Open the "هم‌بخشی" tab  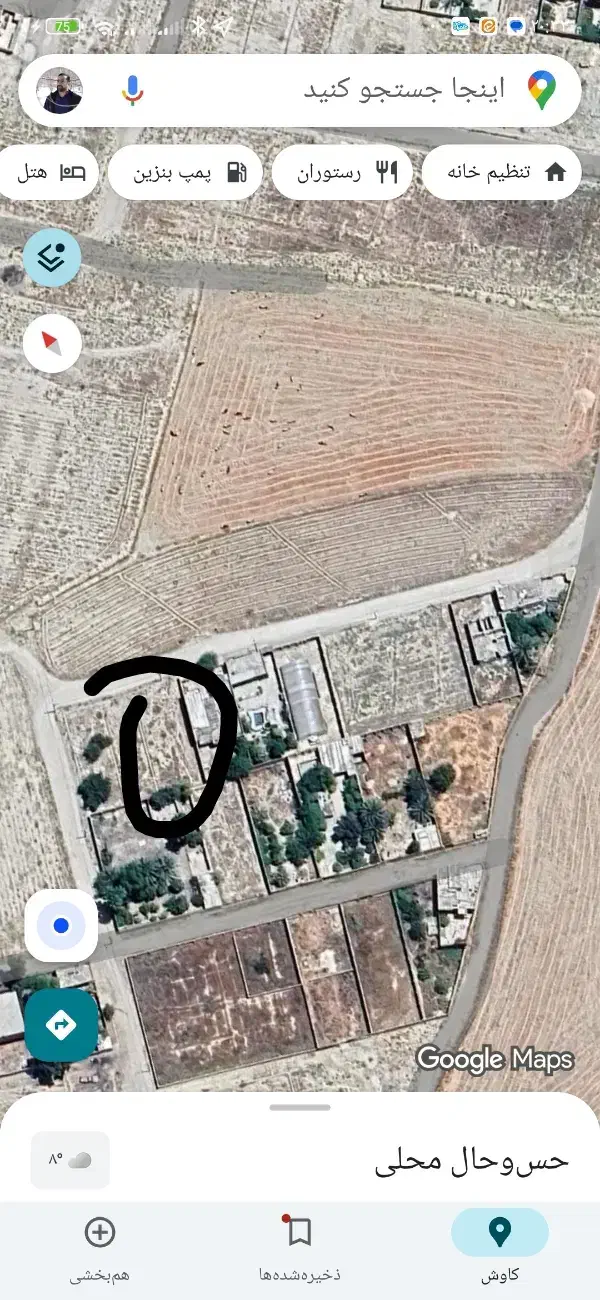pos(100,1244)
